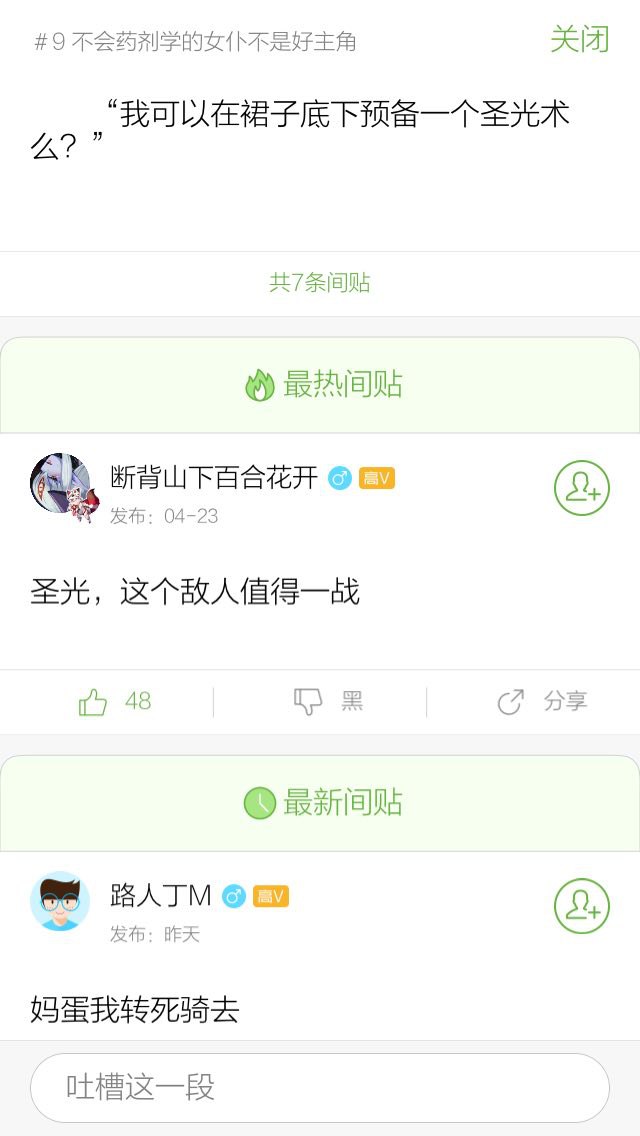Tap 关闭 to close the comments panel
Screen dimensions: 640x1136
(579, 40)
